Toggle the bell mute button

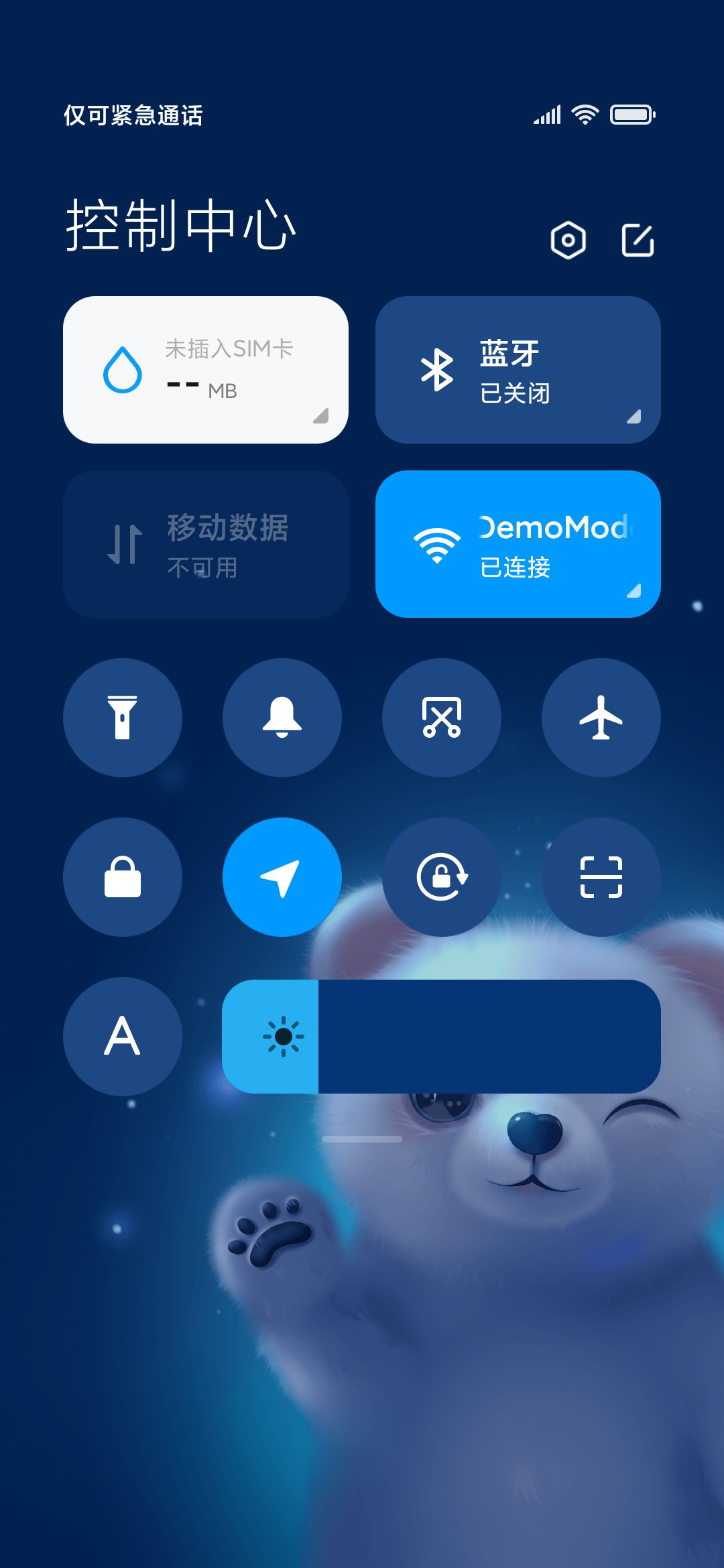pyautogui.click(x=282, y=718)
